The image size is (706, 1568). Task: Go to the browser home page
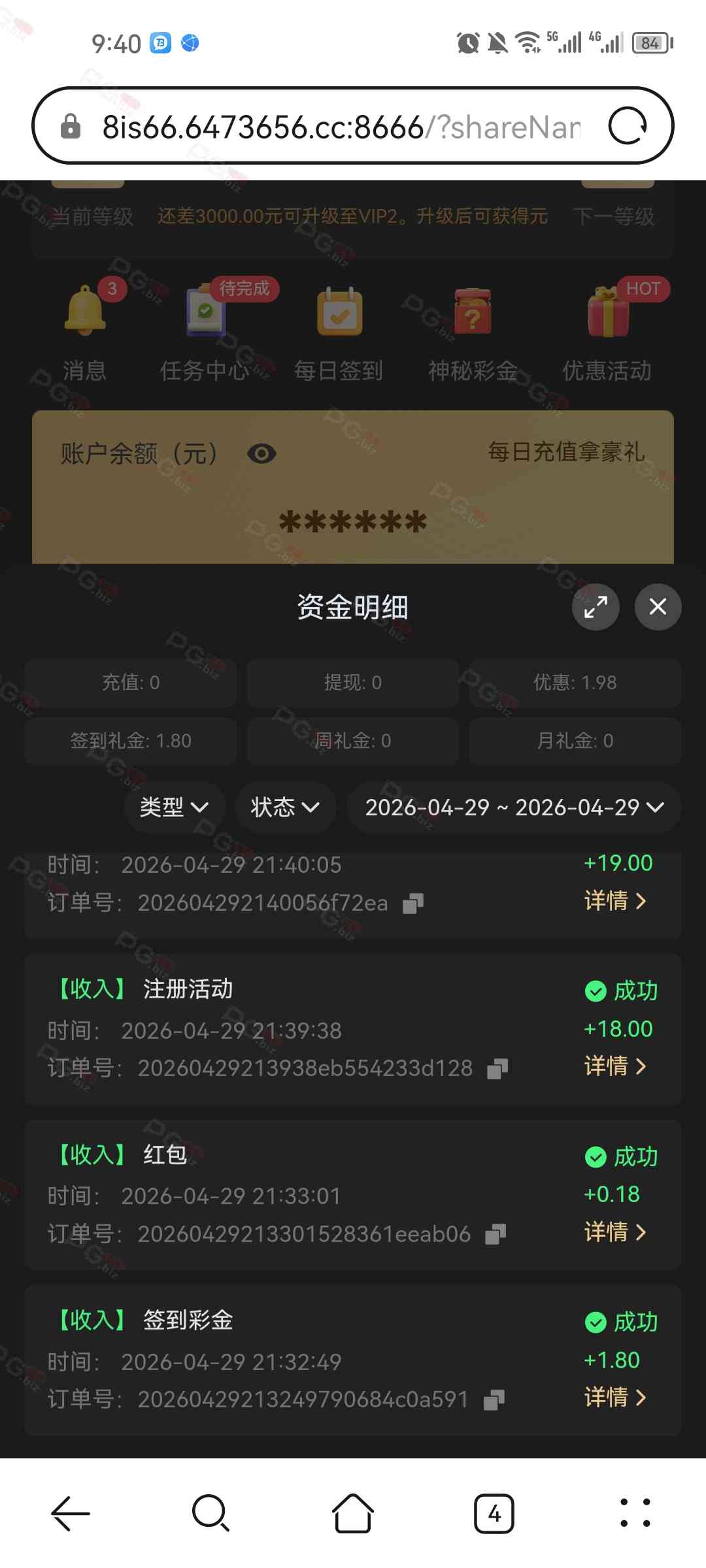[353, 1513]
